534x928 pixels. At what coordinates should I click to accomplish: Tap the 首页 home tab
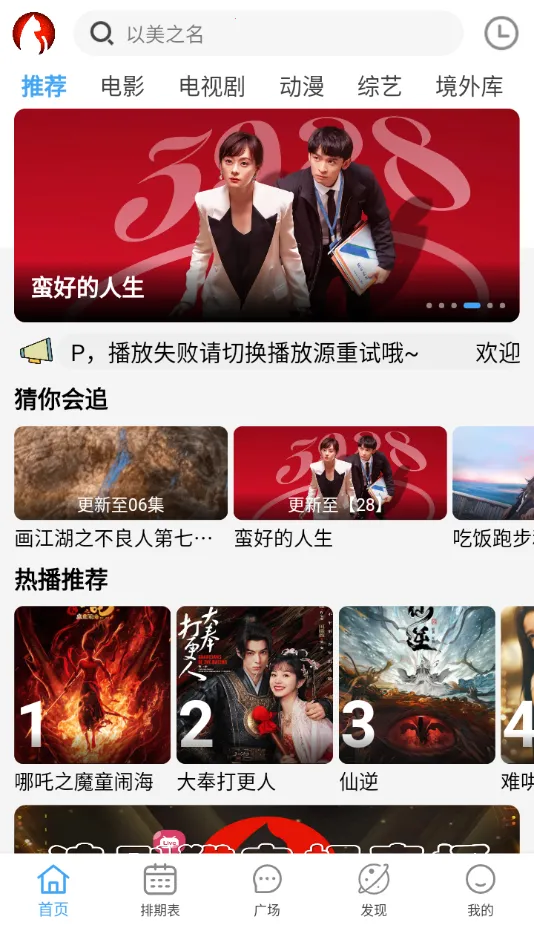pyautogui.click(x=53, y=891)
